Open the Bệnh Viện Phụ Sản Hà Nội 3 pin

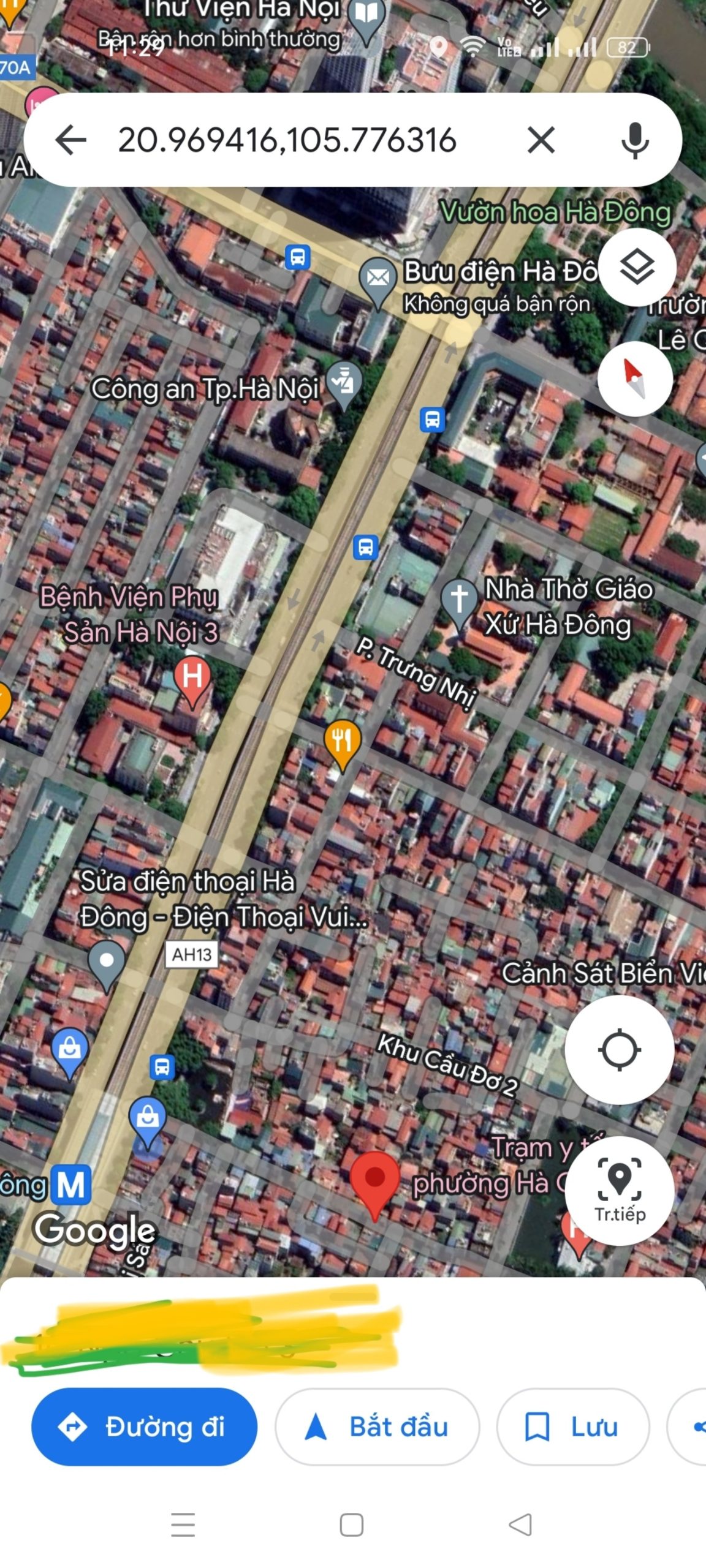point(192,679)
